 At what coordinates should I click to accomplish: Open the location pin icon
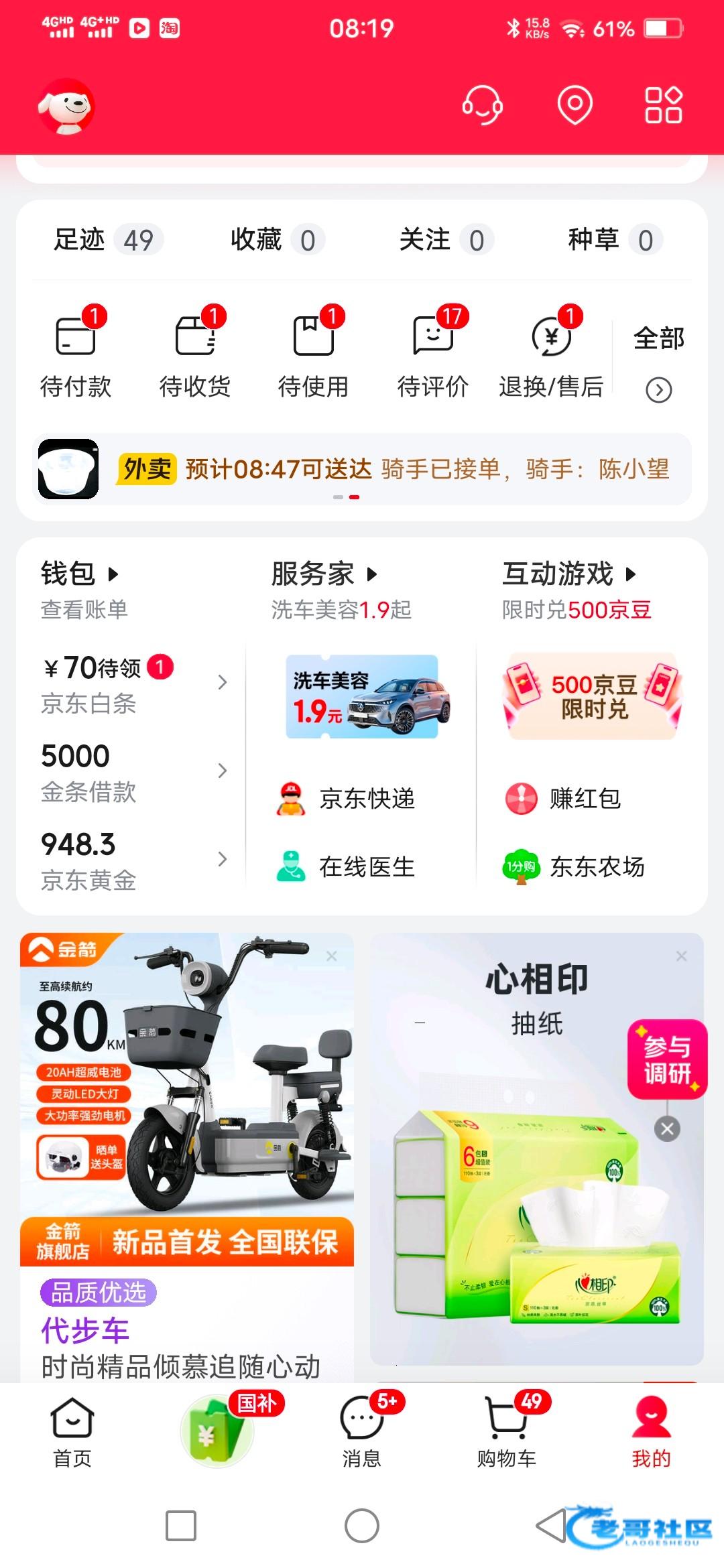pyautogui.click(x=575, y=106)
